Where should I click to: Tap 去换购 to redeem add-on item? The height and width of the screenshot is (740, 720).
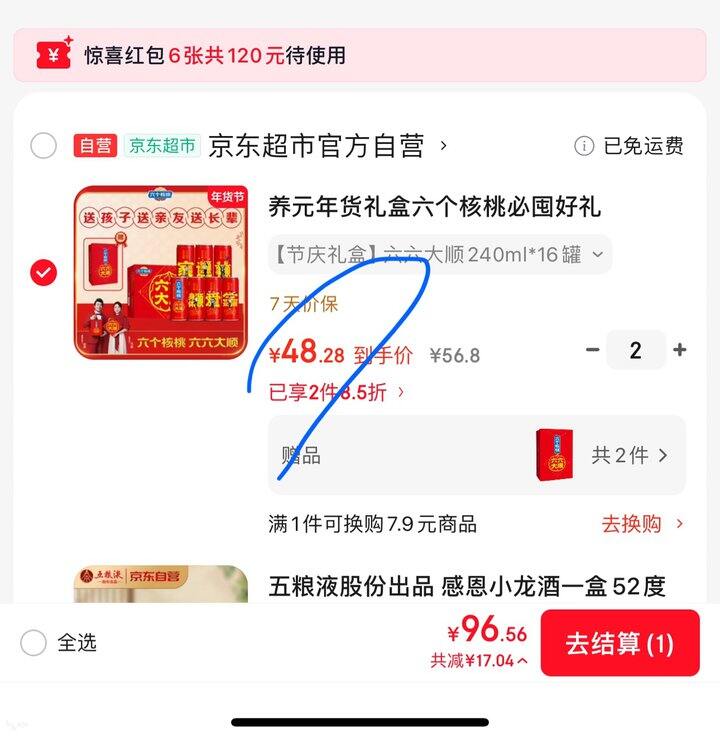642,524
